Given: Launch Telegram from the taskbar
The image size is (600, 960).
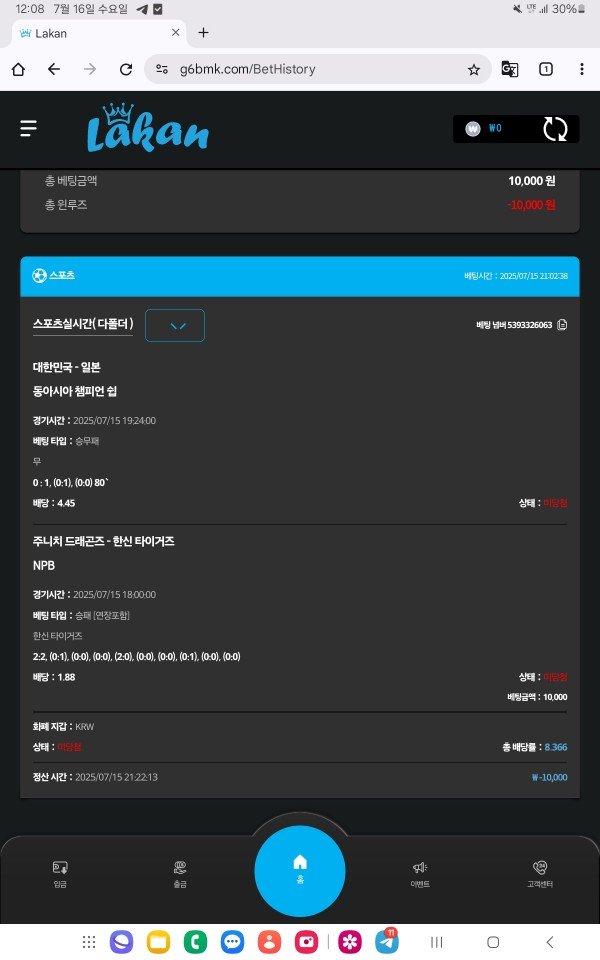Looking at the screenshot, I should point(386,942).
